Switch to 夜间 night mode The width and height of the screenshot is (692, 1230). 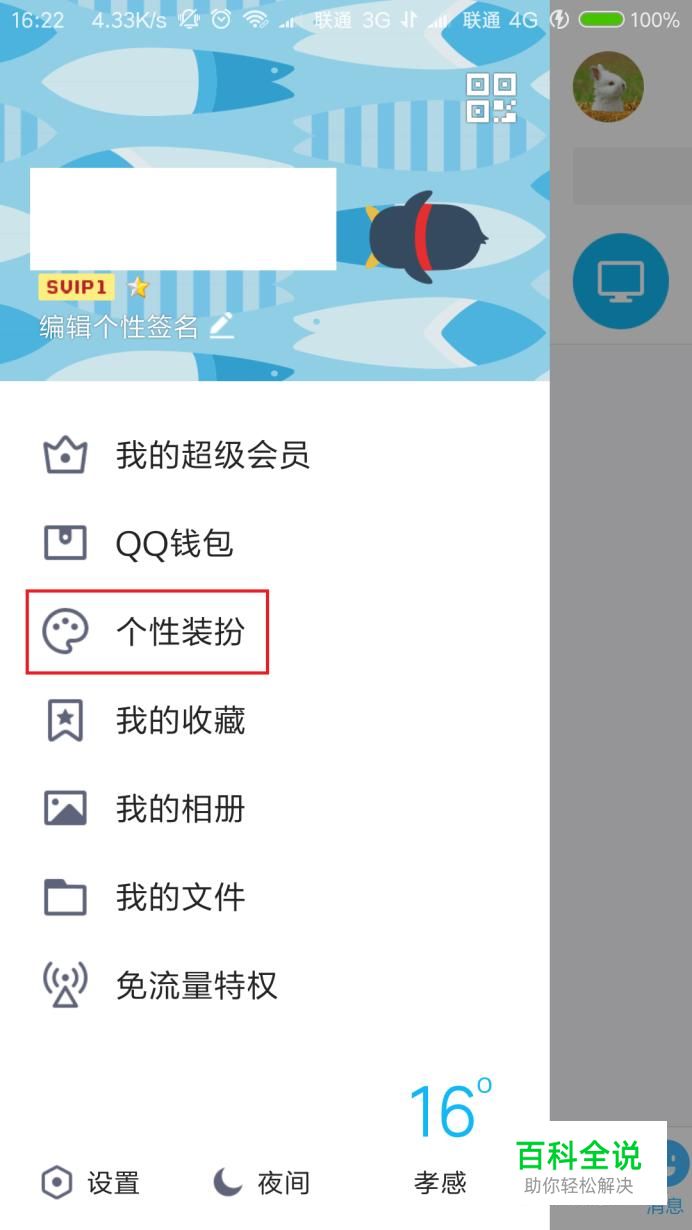click(260, 1183)
